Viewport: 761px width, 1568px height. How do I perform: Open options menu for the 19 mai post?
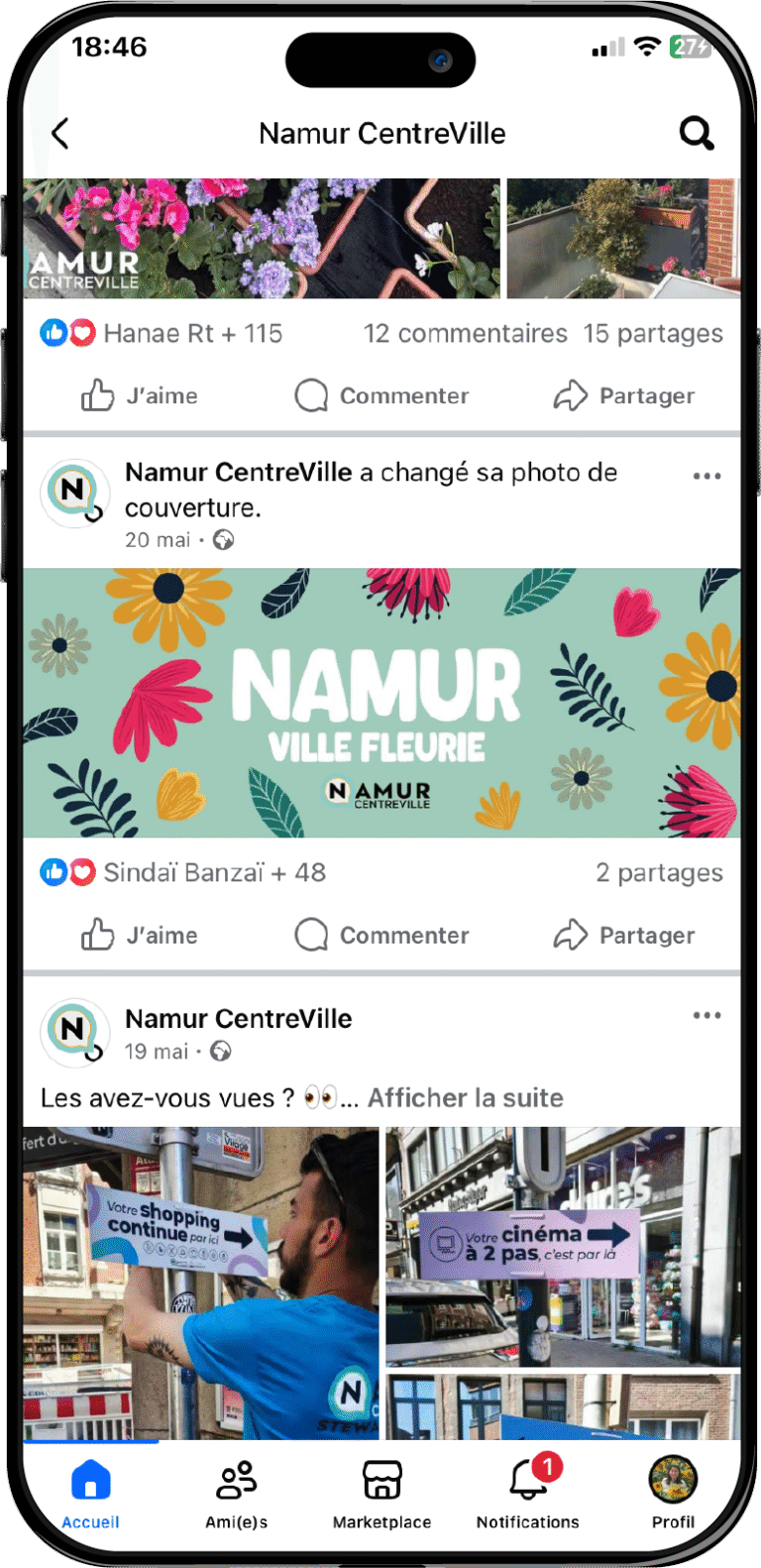point(707,1016)
